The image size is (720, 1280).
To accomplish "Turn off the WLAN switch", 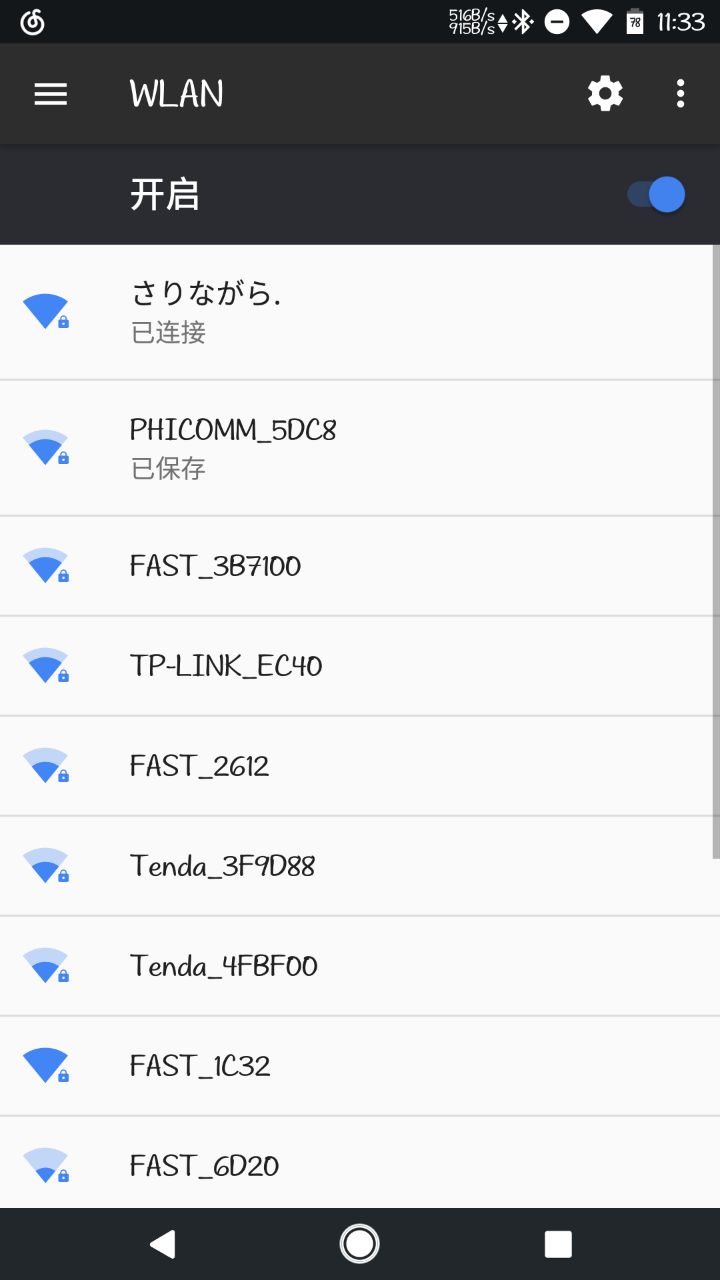I will point(657,195).
